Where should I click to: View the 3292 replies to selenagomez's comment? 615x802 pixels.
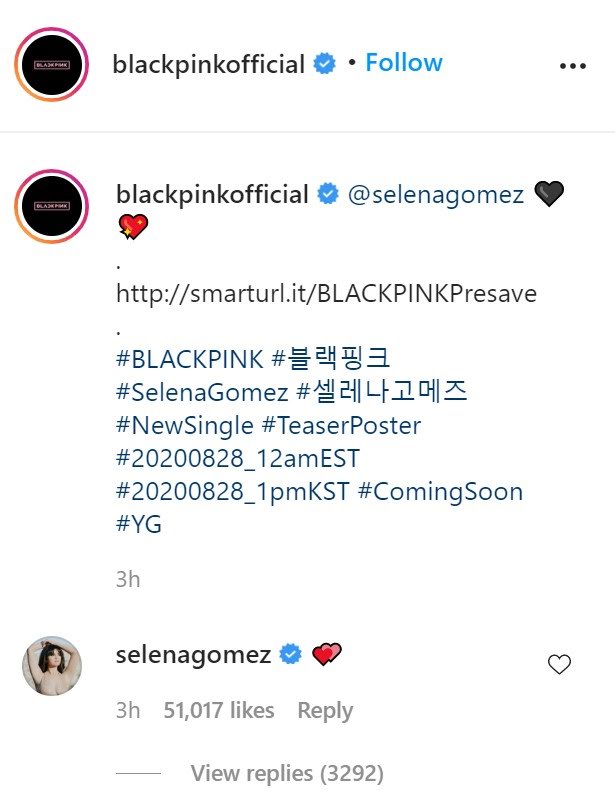point(287,773)
